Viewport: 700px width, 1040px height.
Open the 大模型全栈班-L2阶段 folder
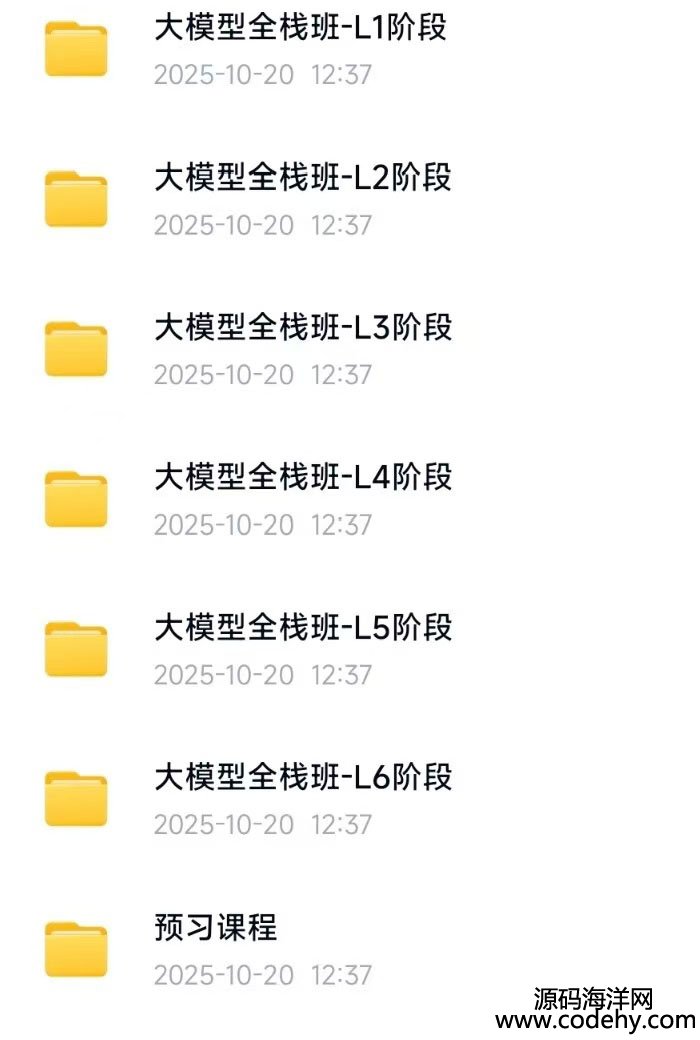(x=302, y=178)
